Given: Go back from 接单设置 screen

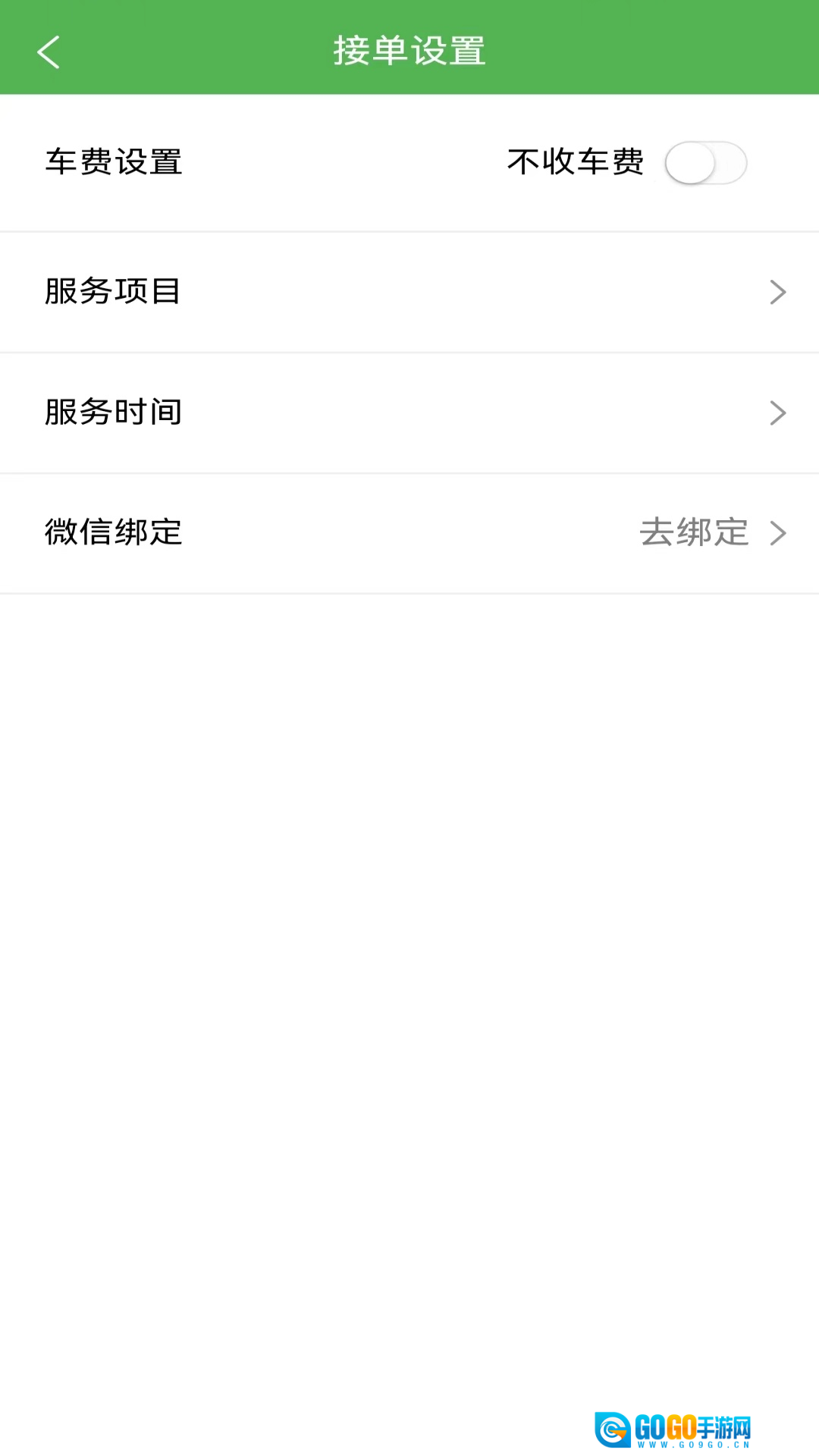Looking at the screenshot, I should [49, 52].
